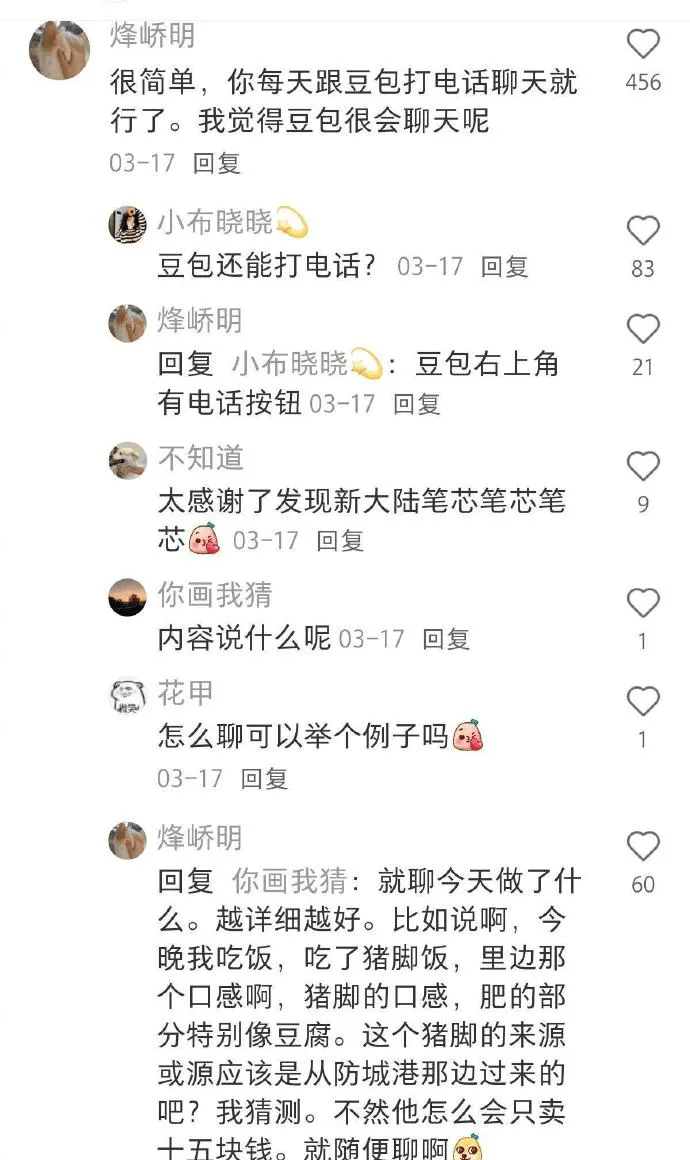The image size is (690, 1160).
Task: Reply to 花甲's comment
Action: [x=264, y=778]
